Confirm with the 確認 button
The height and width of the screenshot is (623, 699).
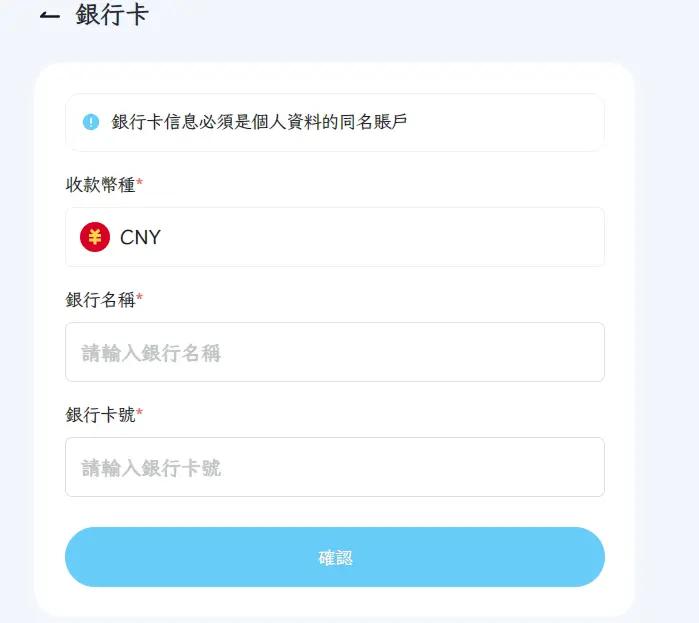coord(334,557)
